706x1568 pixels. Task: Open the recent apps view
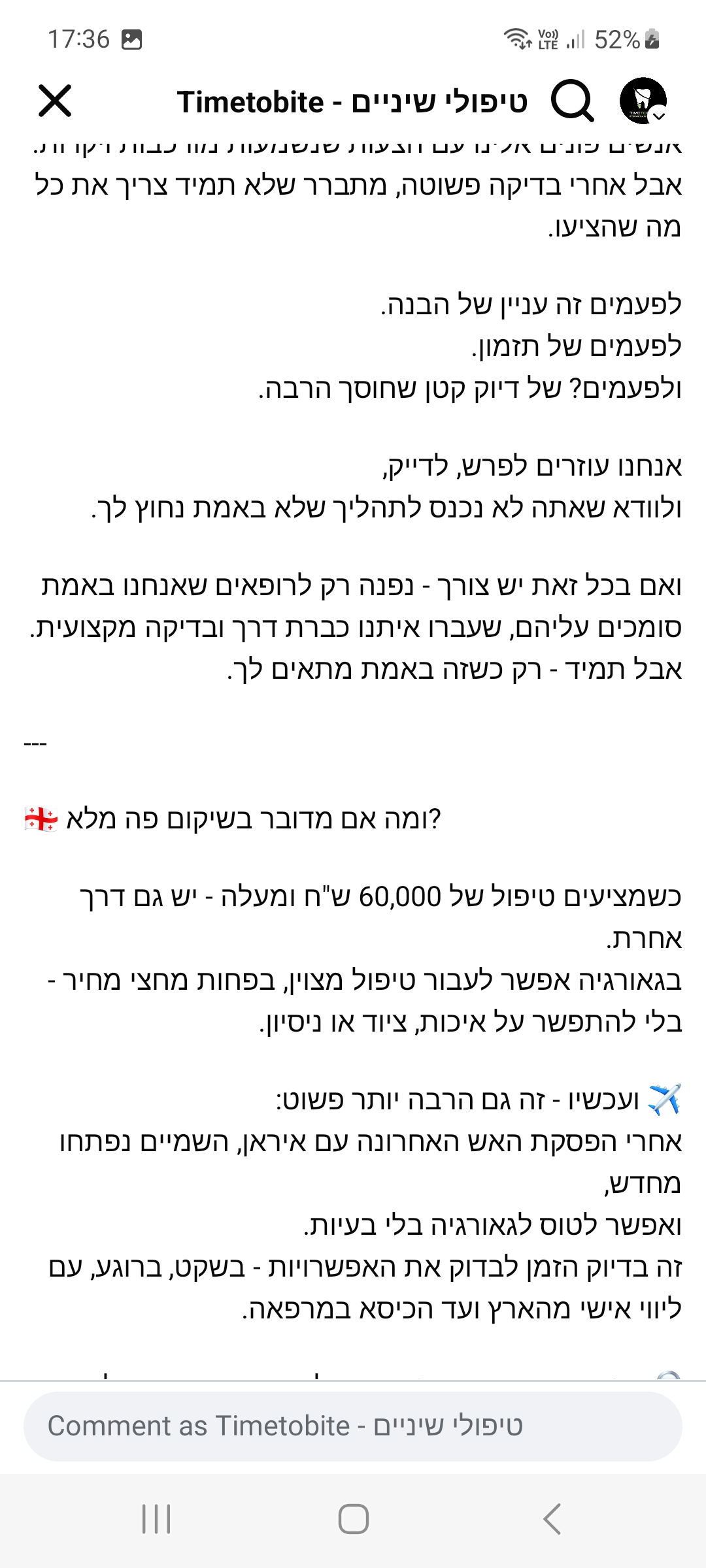point(156,1518)
